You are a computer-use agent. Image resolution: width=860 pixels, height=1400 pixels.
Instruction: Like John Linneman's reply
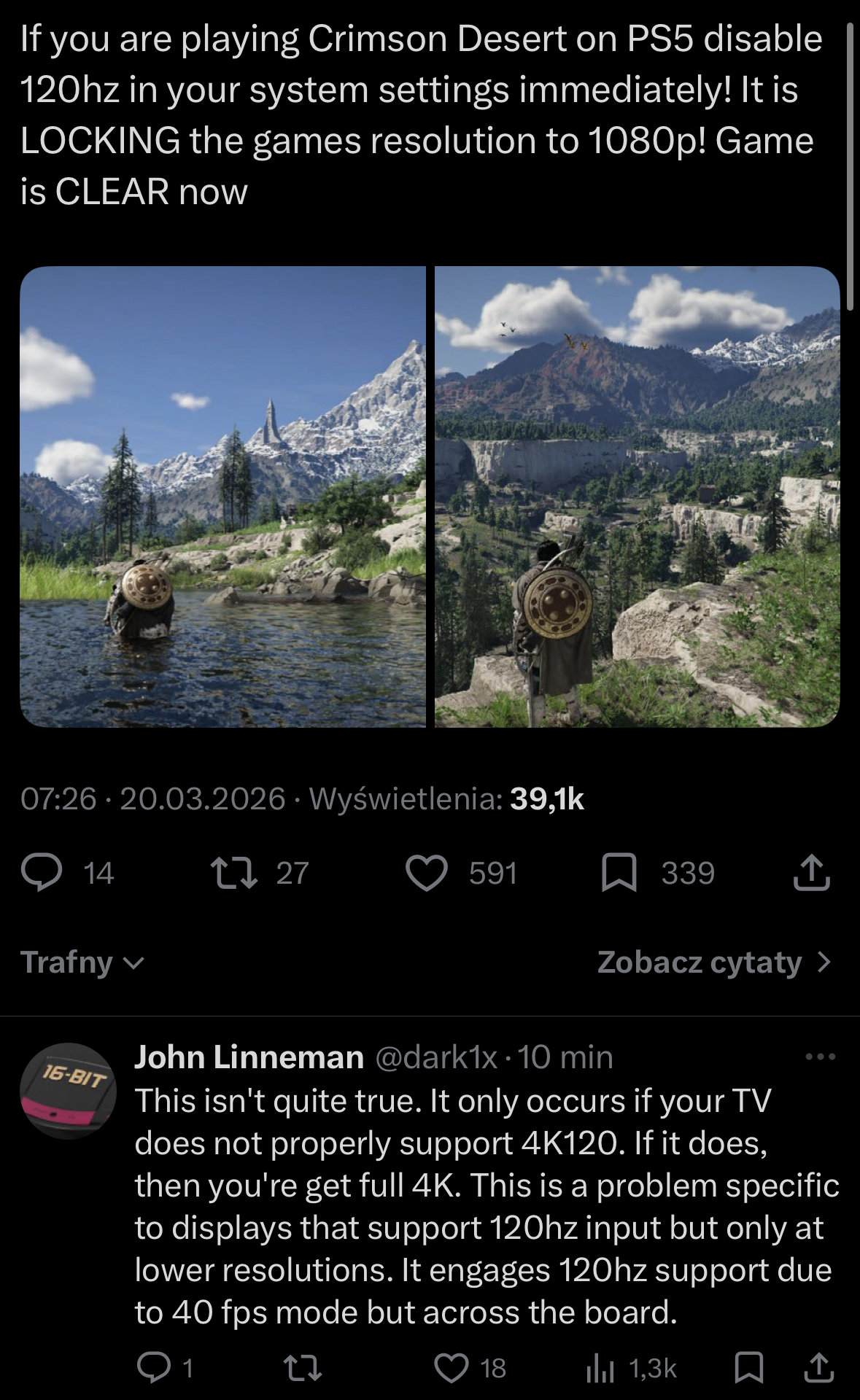452,1368
